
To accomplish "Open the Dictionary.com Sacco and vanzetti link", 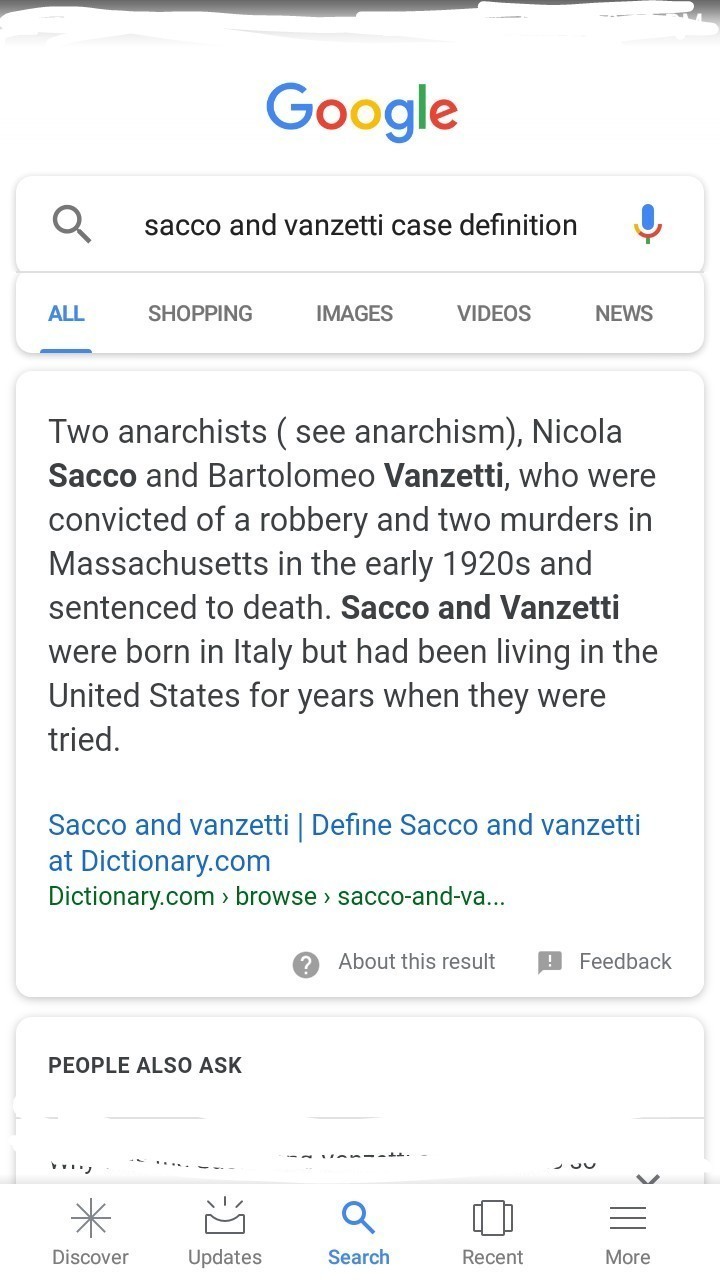I will [x=344, y=843].
